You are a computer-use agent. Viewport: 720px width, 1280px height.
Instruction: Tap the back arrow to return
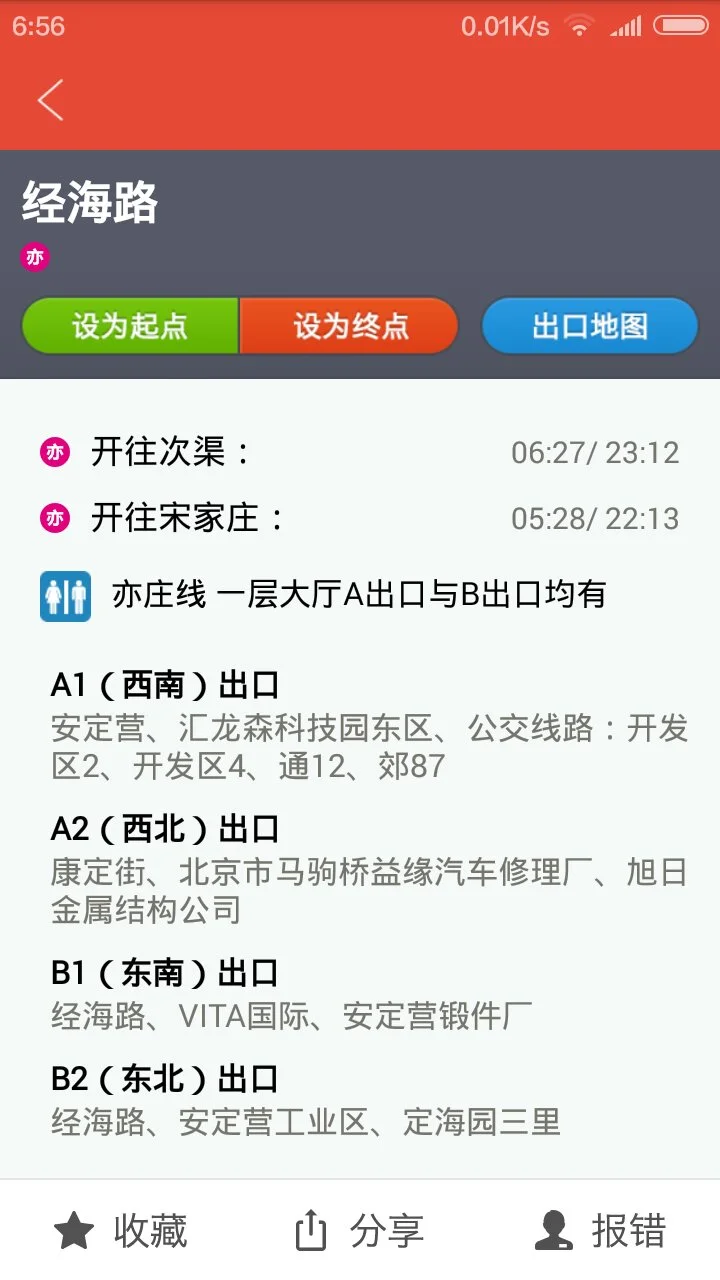pyautogui.click(x=50, y=101)
